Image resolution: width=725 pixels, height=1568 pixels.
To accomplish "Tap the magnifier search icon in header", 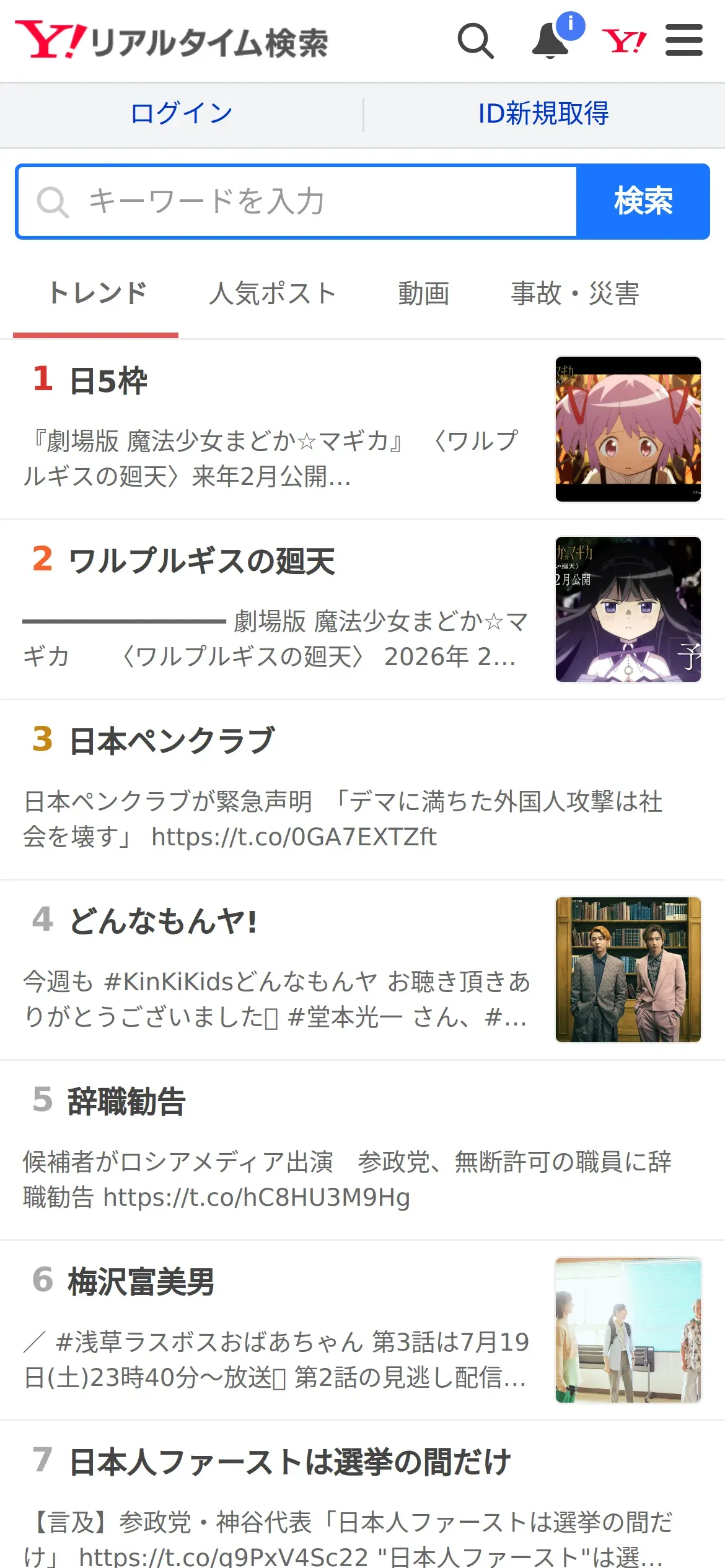I will coord(476,41).
